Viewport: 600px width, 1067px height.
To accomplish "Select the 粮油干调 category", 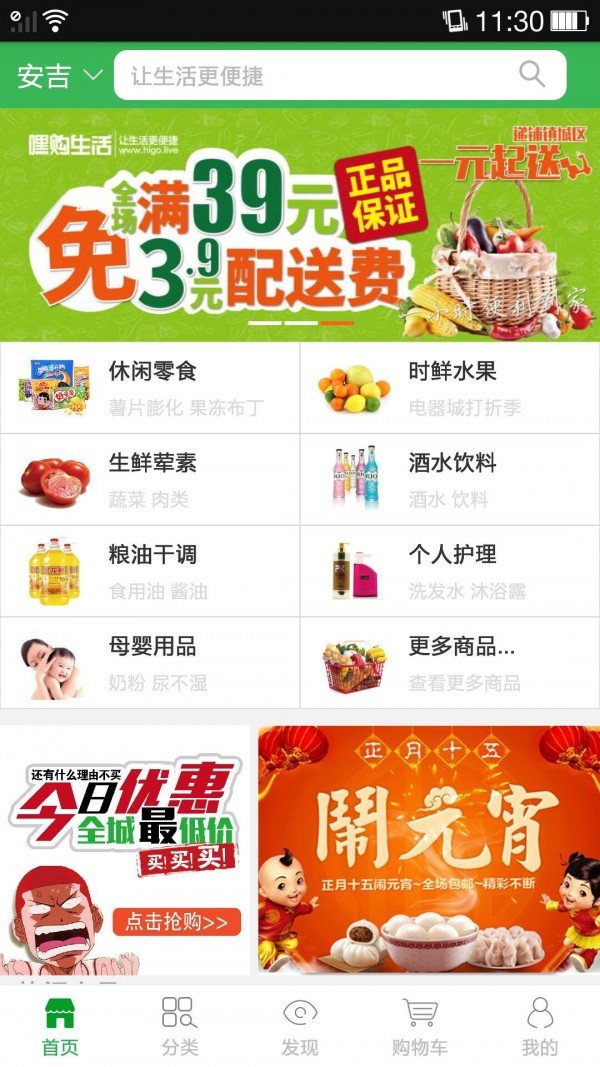I will (x=150, y=571).
